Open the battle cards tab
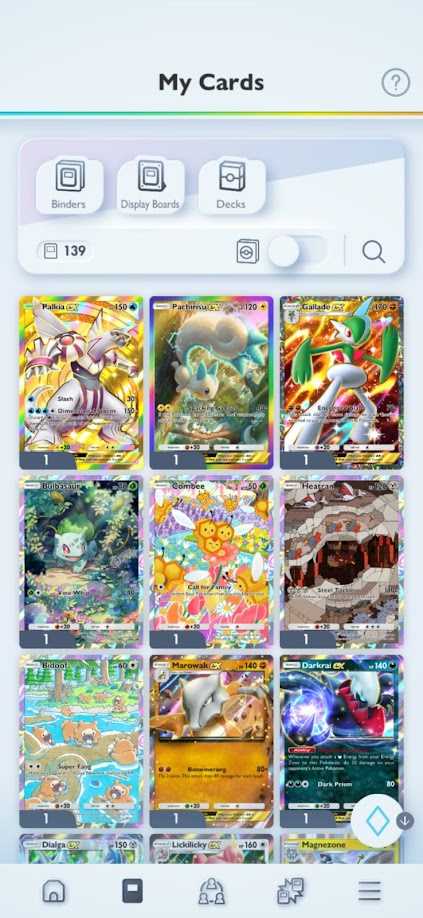 (x=291, y=891)
